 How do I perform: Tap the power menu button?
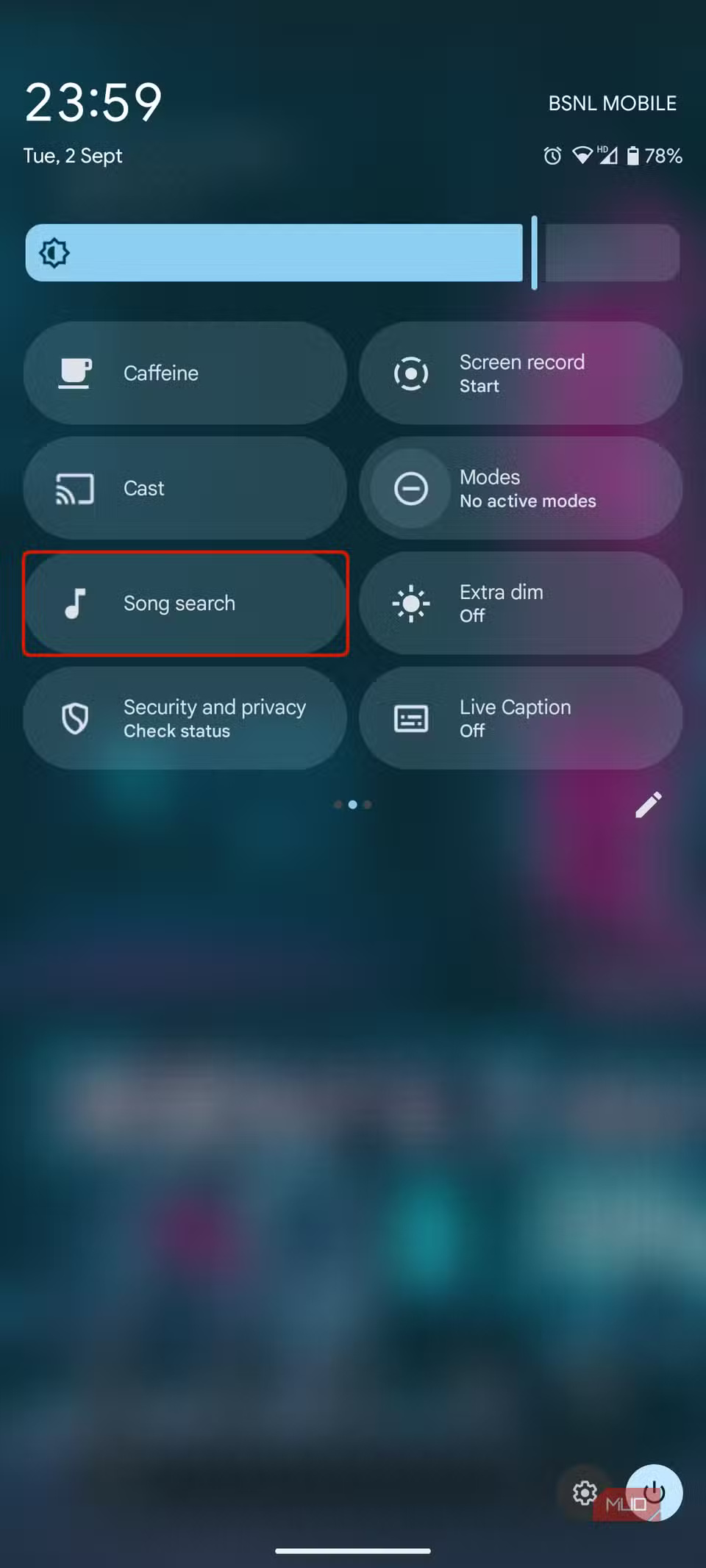[x=654, y=1493]
